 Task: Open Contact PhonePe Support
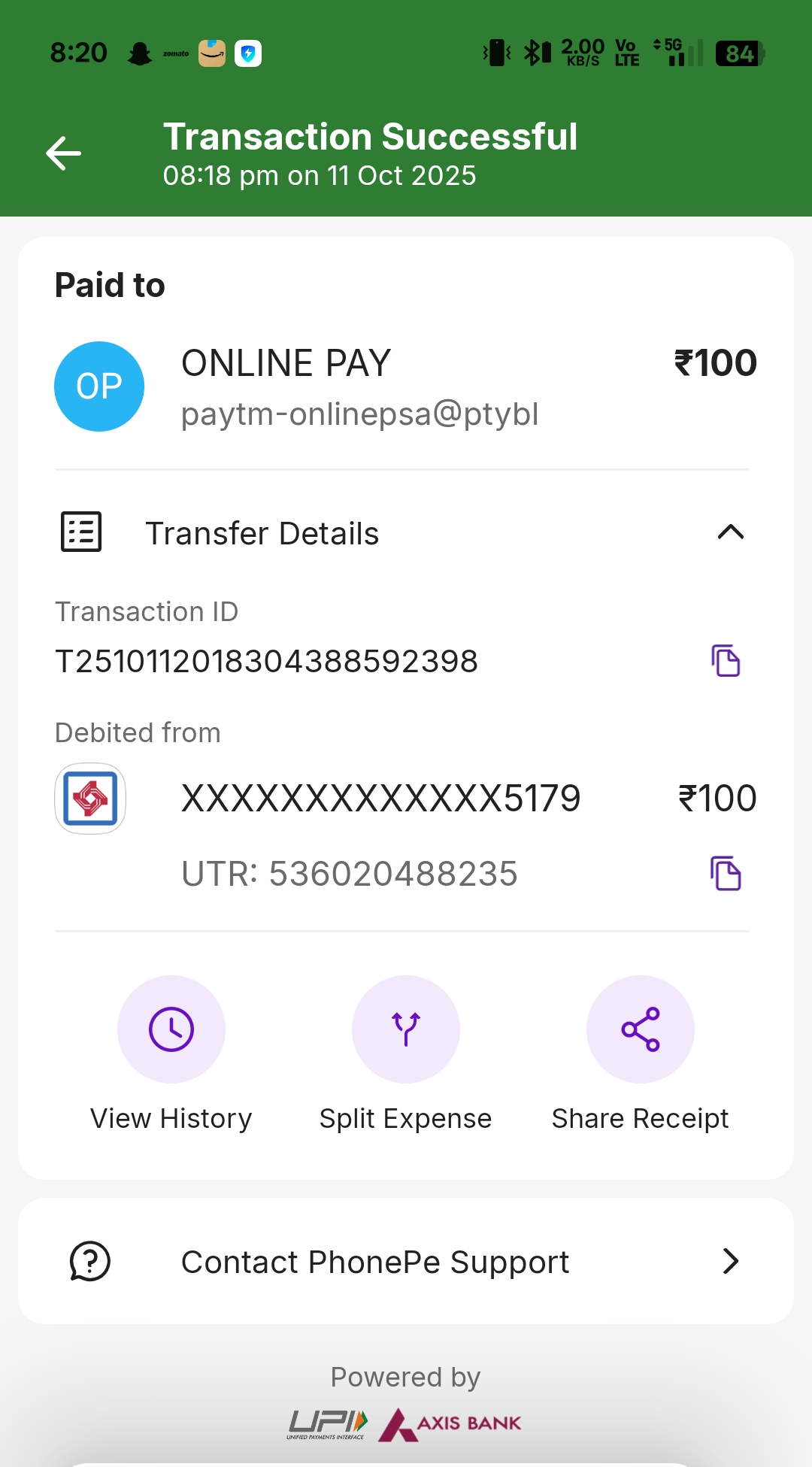pos(406,1261)
